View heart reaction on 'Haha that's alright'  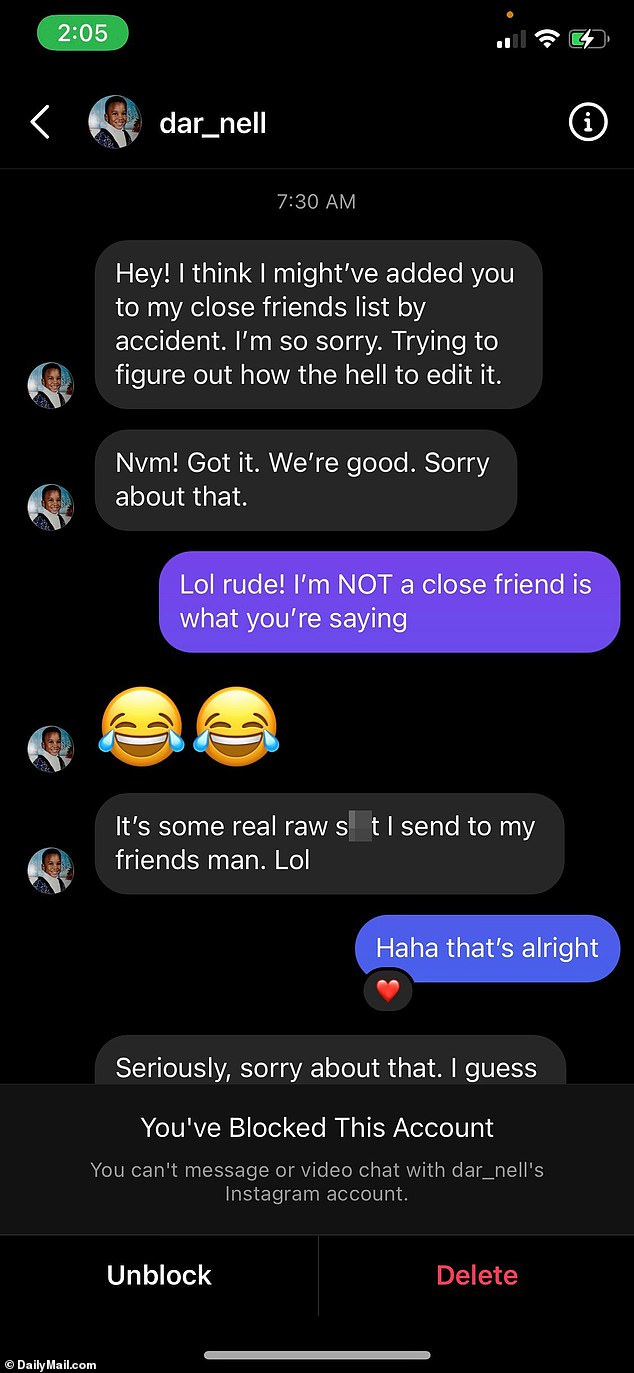point(388,991)
